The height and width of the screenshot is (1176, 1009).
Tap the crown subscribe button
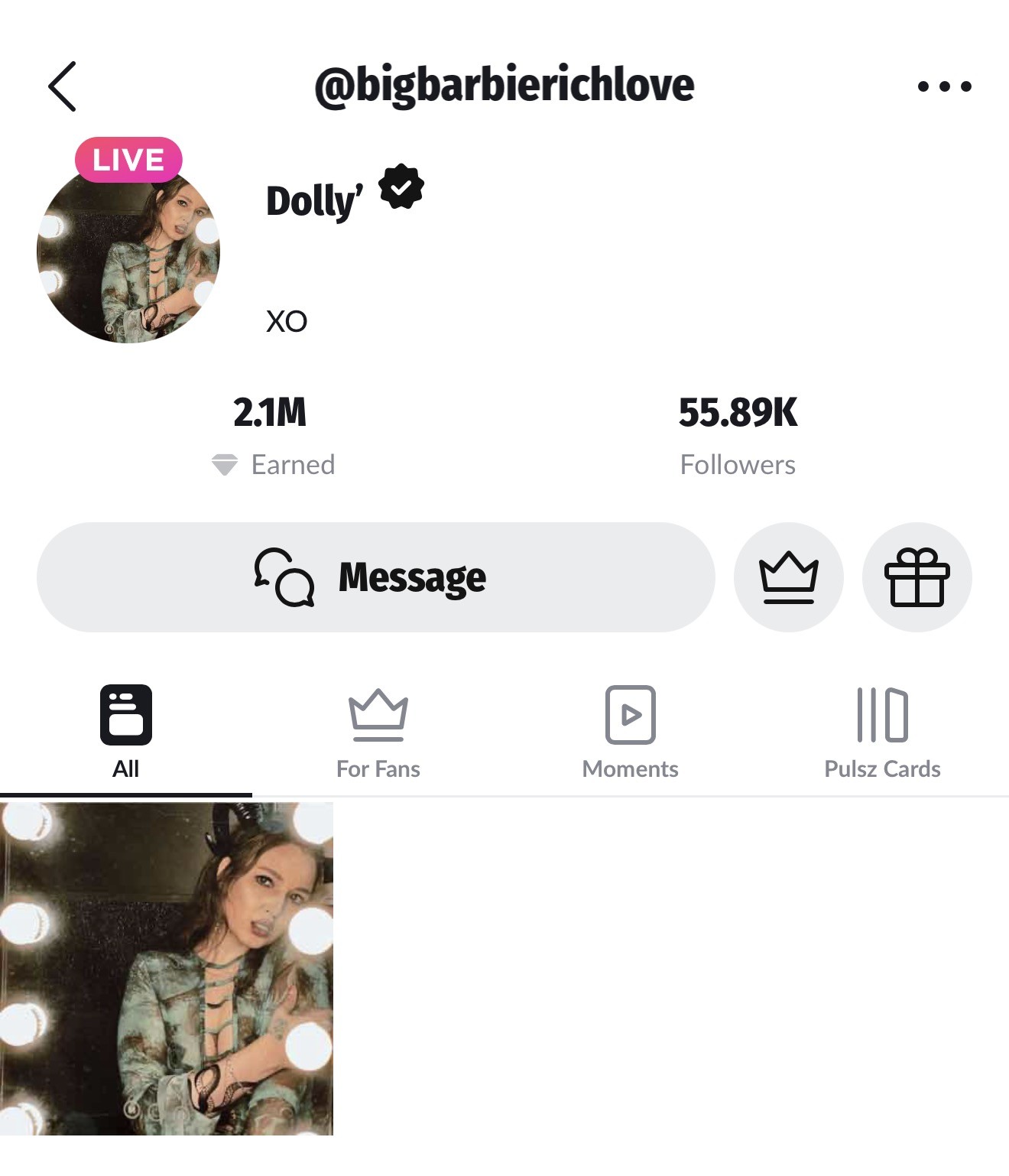[788, 577]
